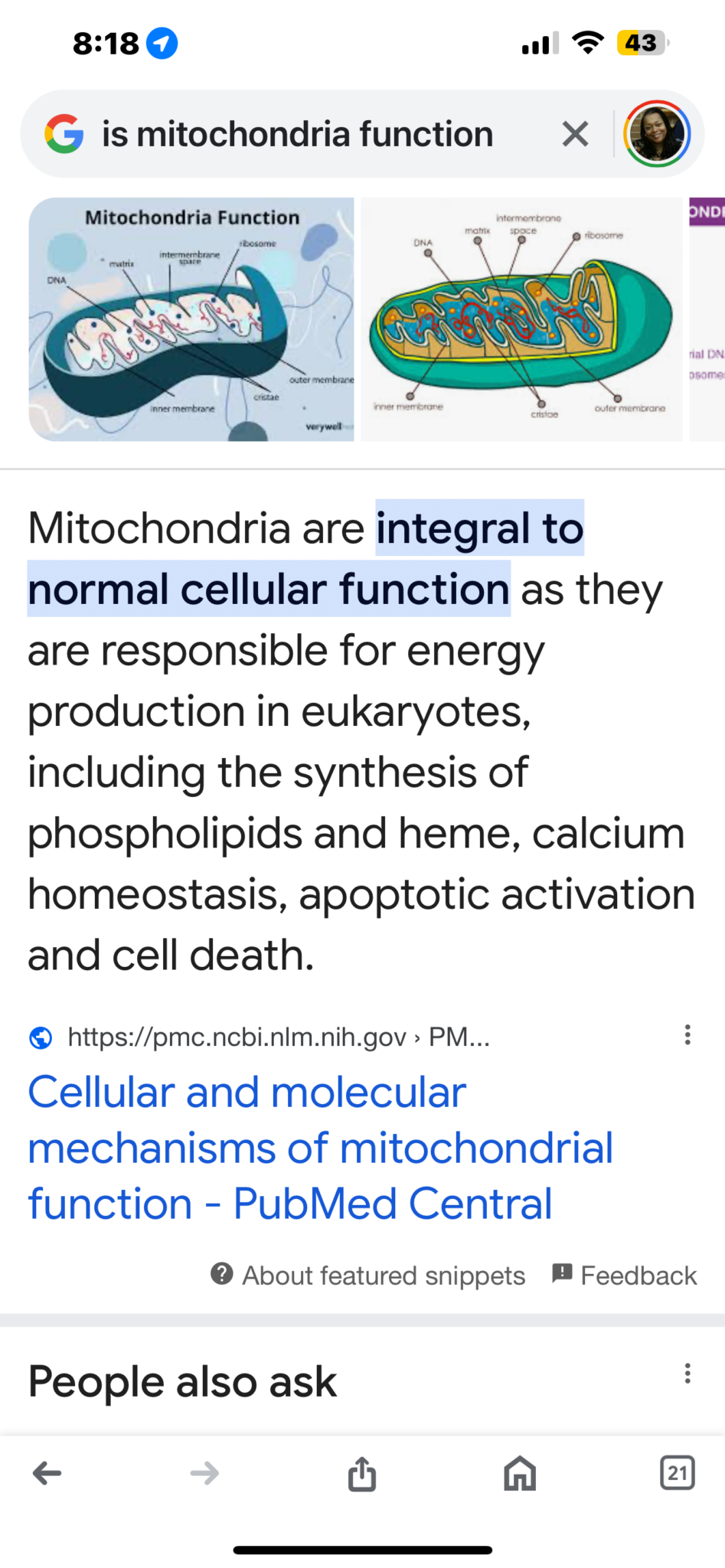This screenshot has height=1568, width=725.
Task: Open About featured snippets info
Action: click(368, 1276)
